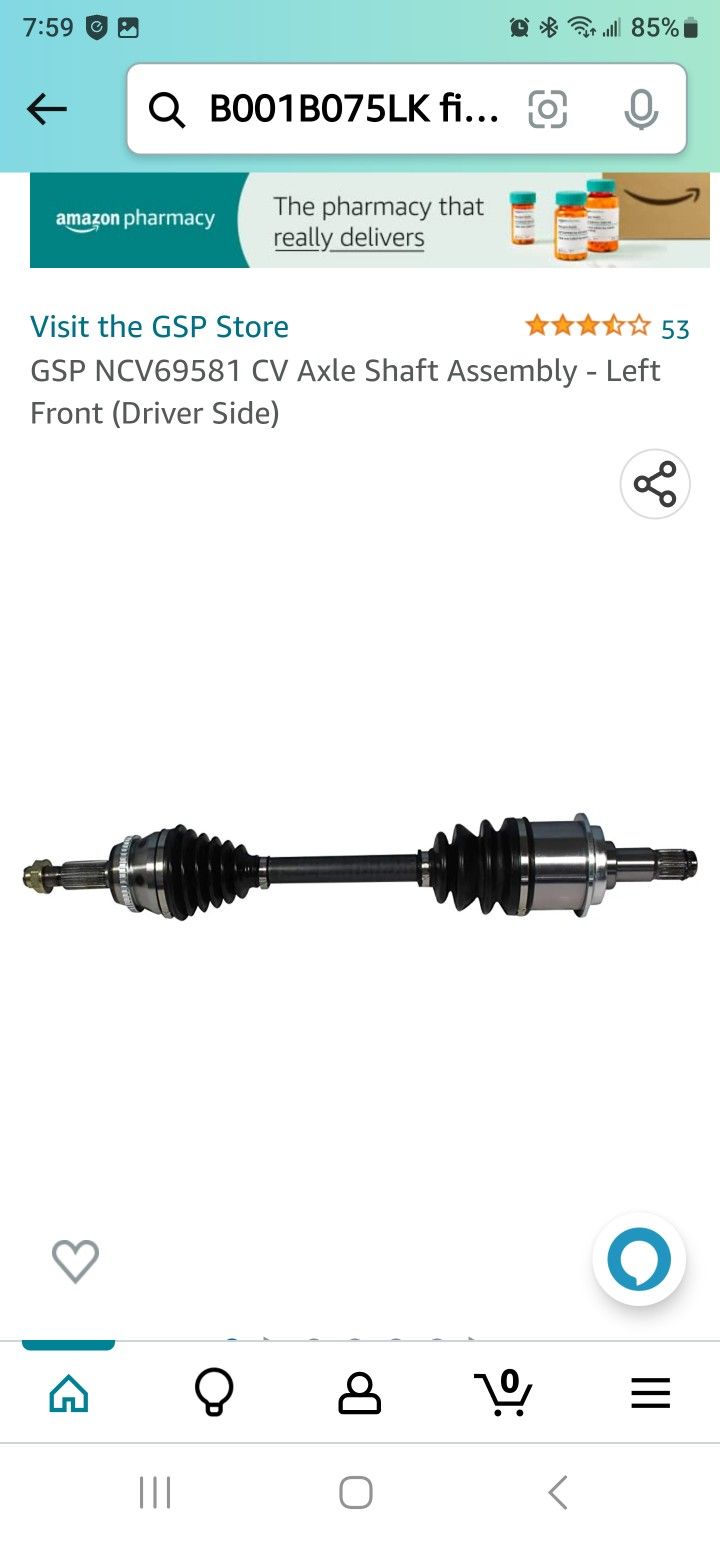Start voice search with the microphone

click(640, 109)
